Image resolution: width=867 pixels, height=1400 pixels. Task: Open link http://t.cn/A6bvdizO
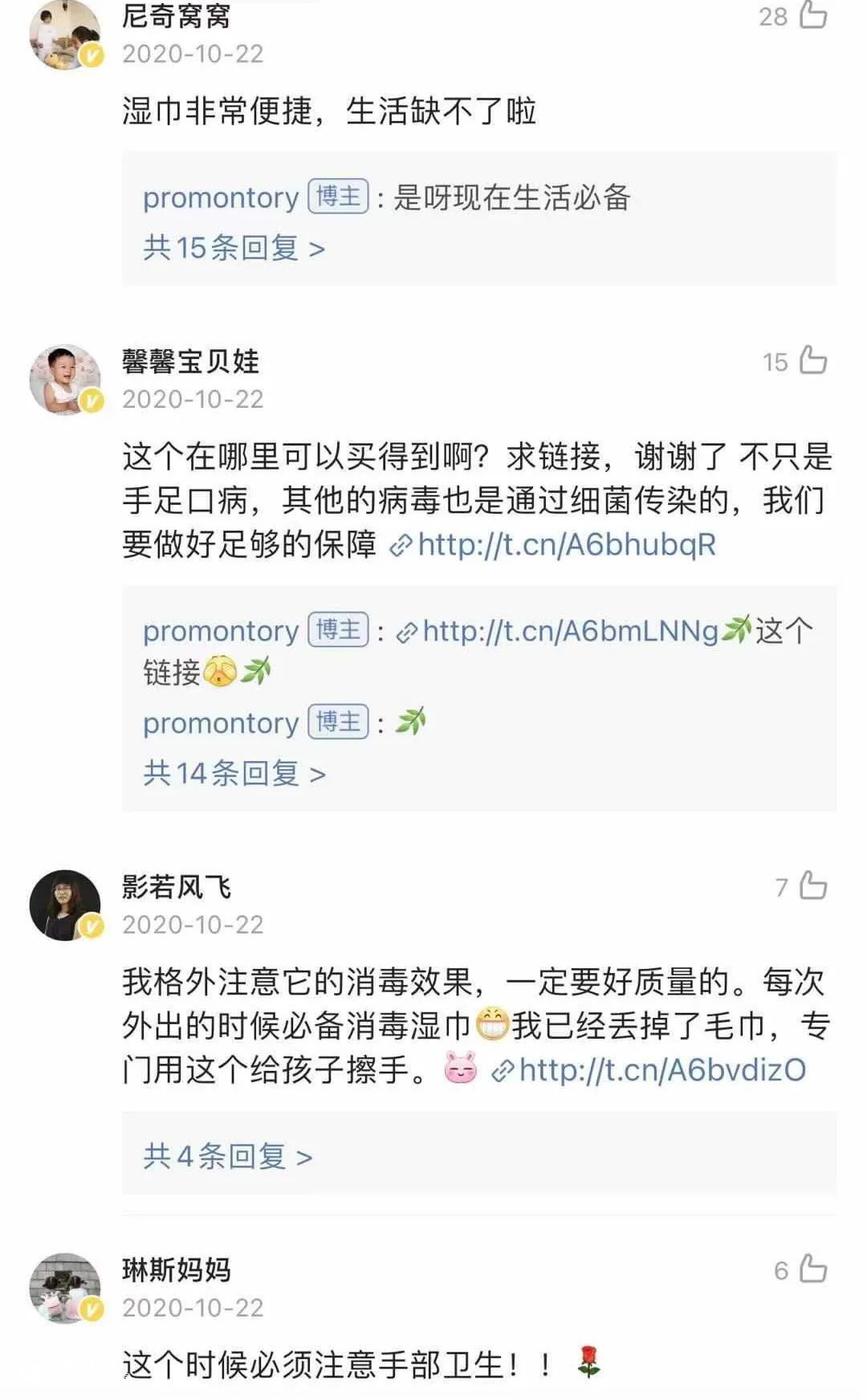[661, 1070]
